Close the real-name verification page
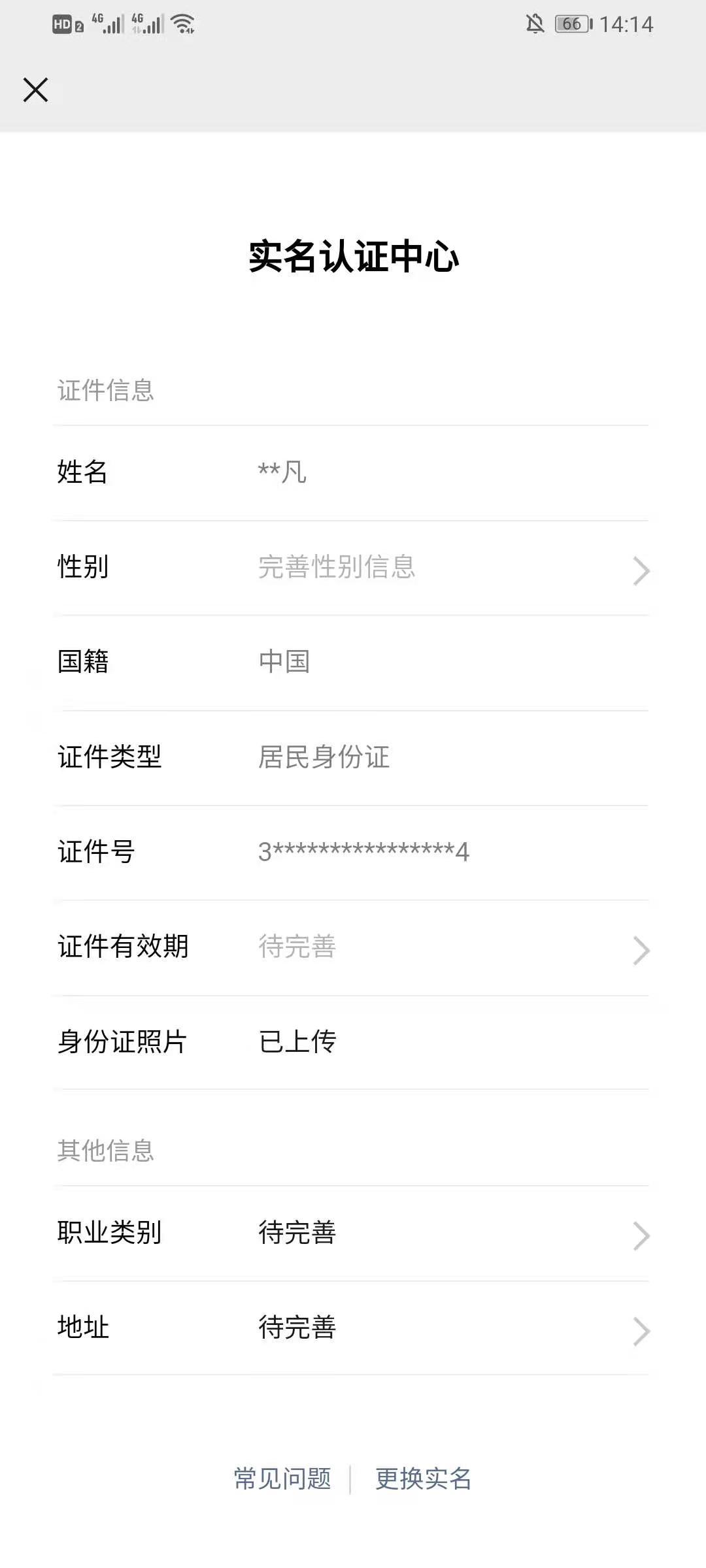This screenshot has height=1568, width=706. point(36,90)
